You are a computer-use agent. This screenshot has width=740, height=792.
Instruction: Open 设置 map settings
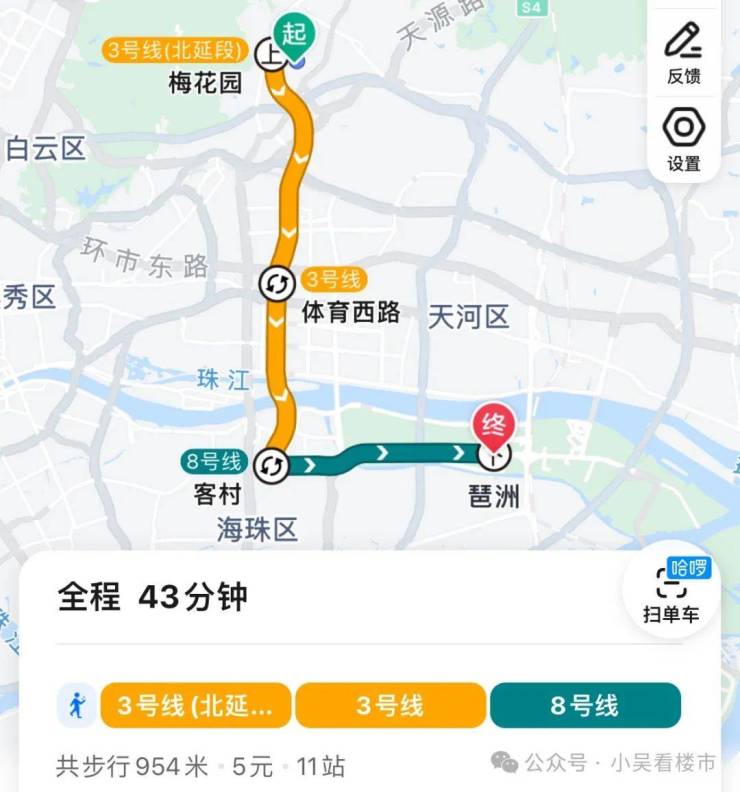[x=684, y=138]
